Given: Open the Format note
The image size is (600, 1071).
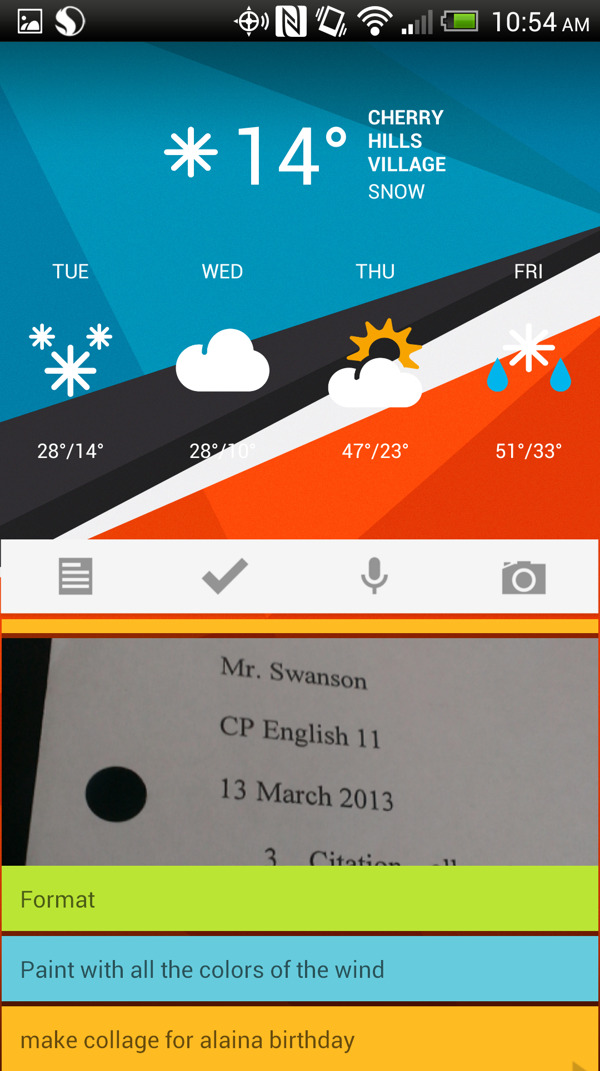Looking at the screenshot, I should pos(300,899).
